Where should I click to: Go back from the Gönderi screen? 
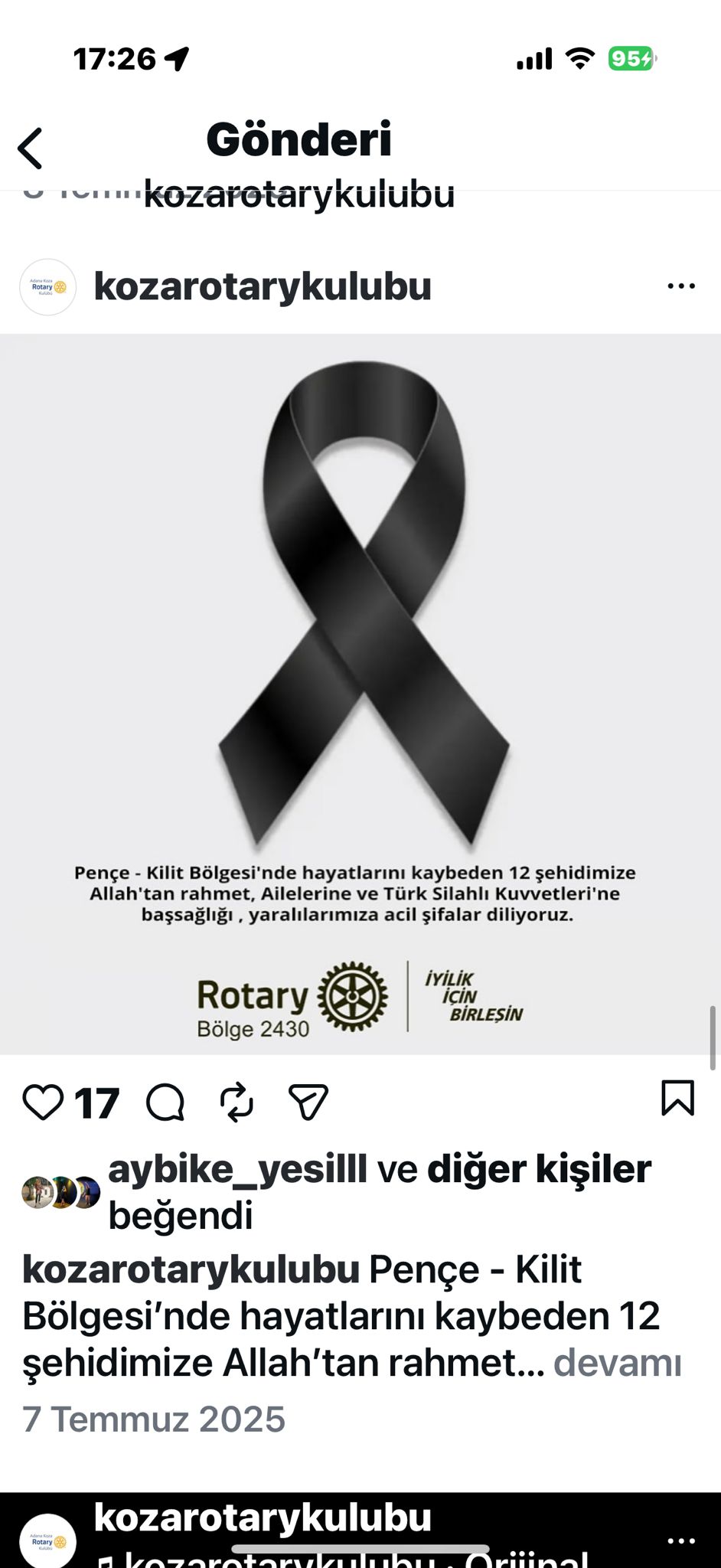coord(31,148)
